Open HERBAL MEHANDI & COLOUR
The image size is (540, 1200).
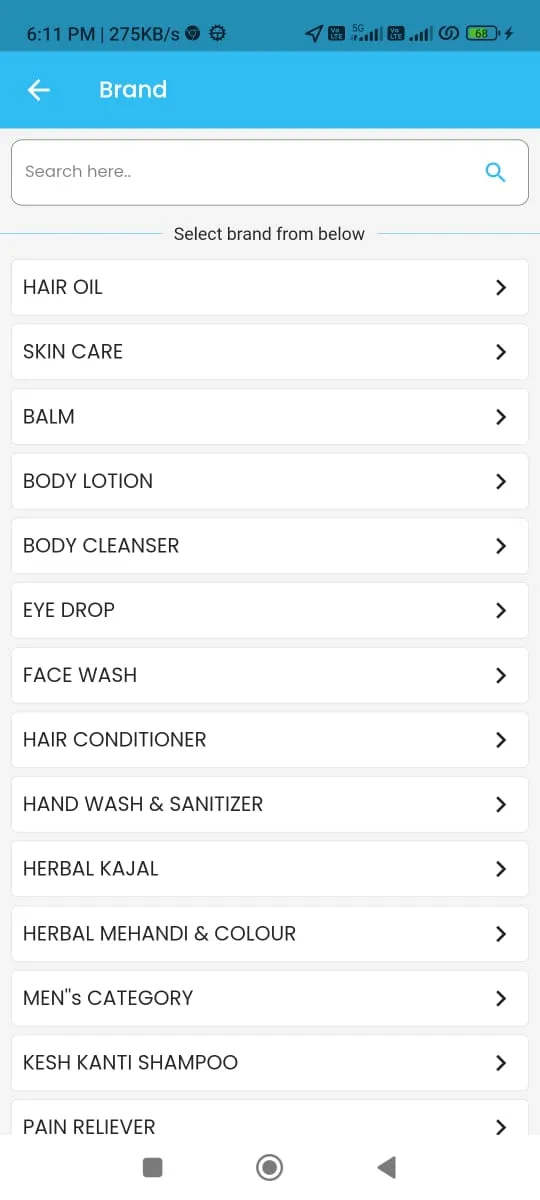269,934
